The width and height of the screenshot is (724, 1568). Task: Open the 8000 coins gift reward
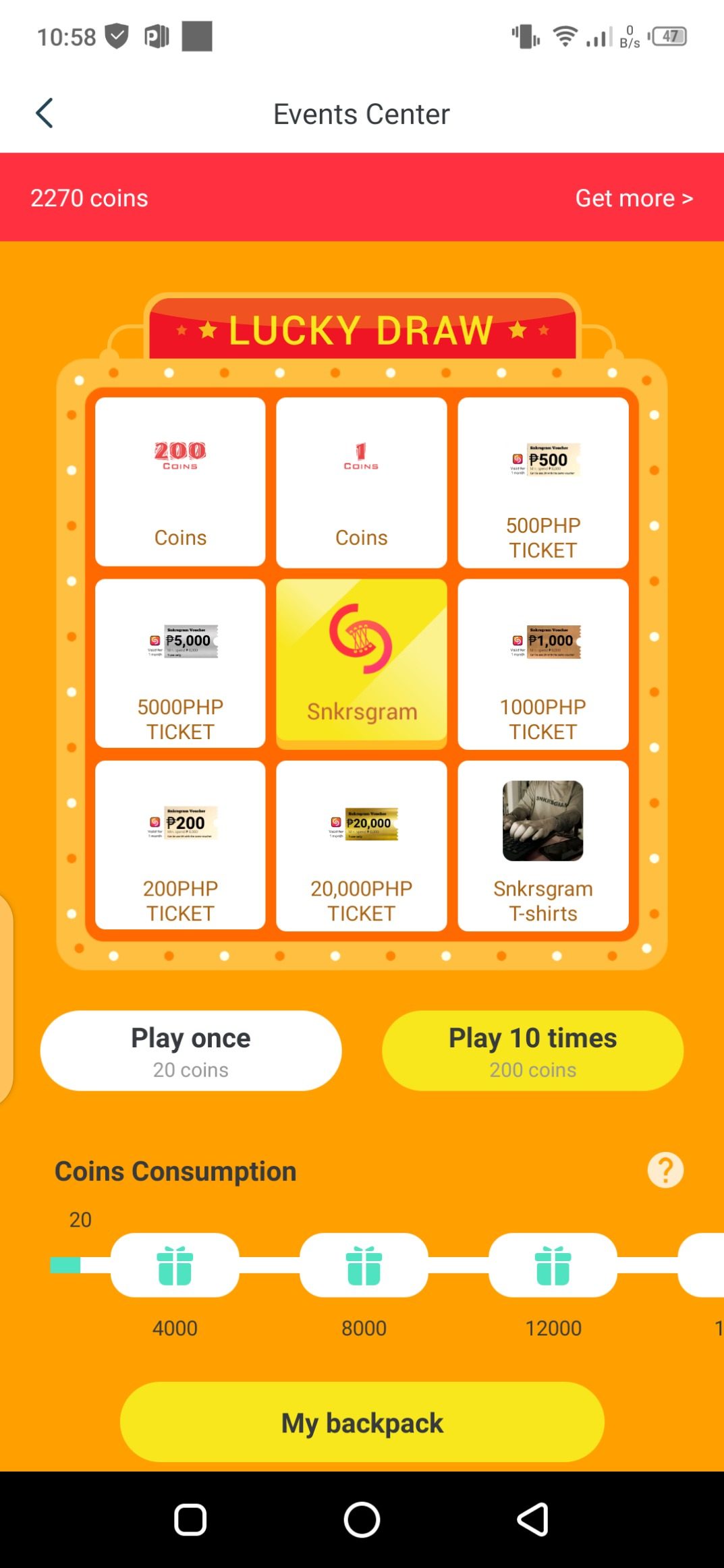[x=364, y=1265]
